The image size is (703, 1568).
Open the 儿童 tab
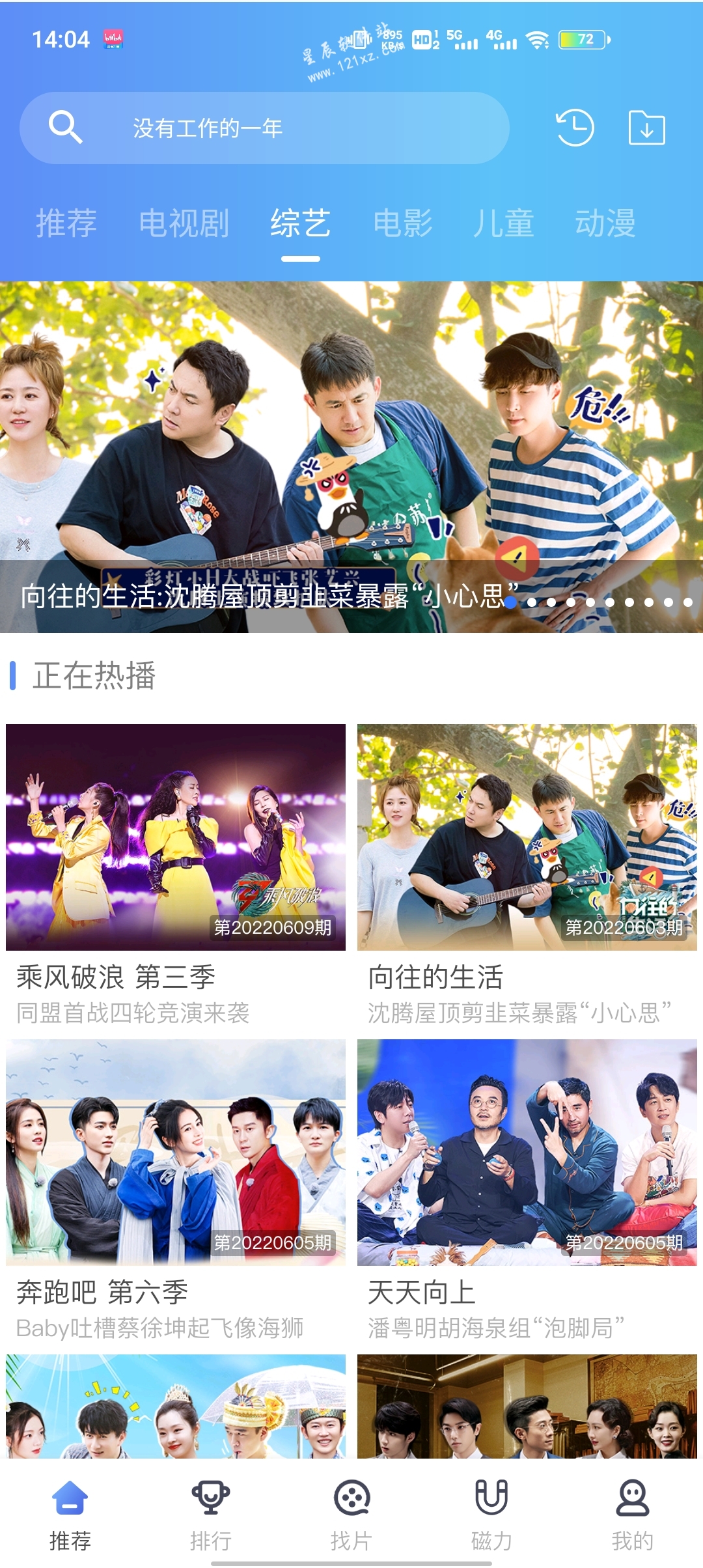pyautogui.click(x=503, y=223)
